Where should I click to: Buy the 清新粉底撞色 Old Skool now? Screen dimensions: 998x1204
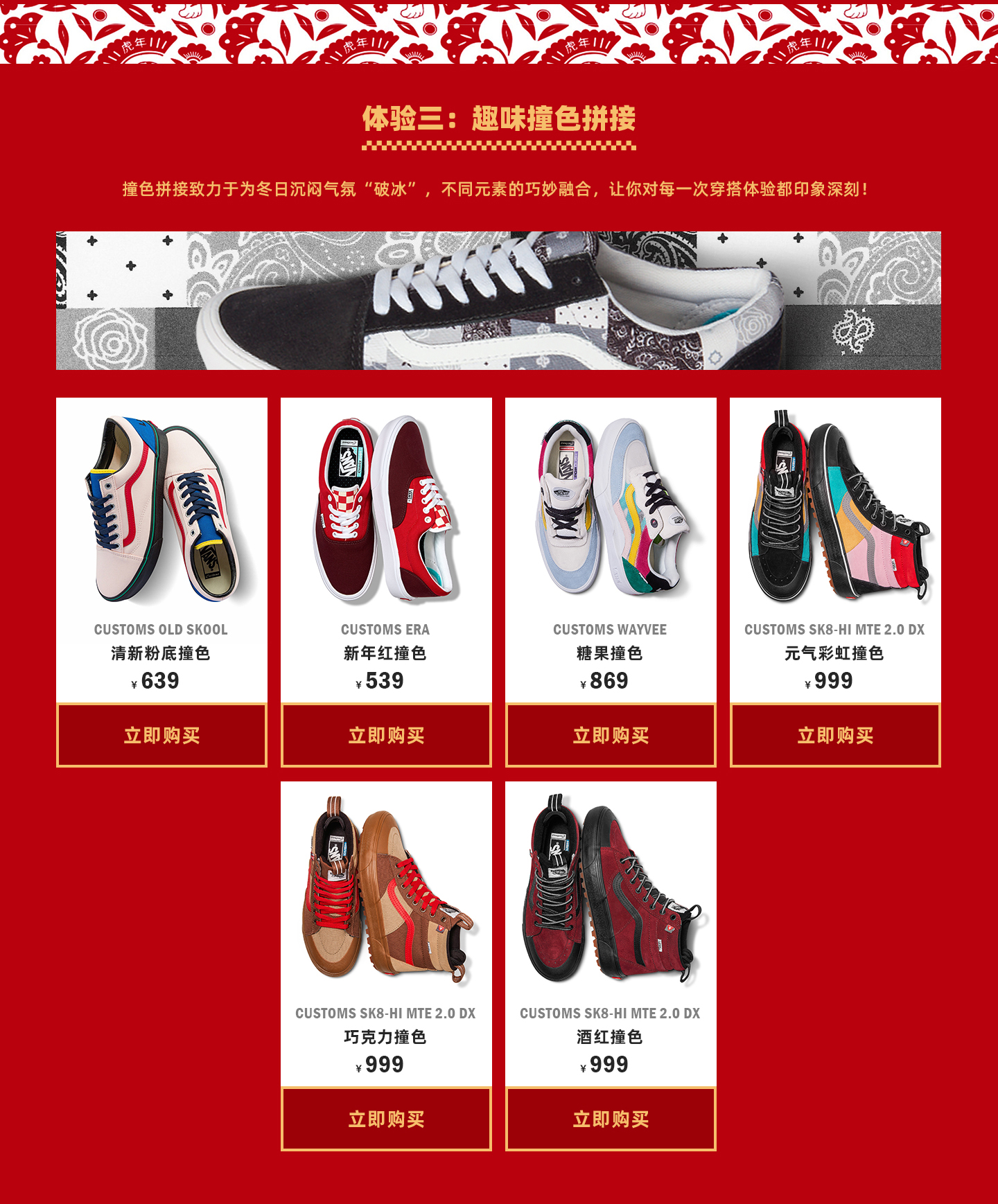click(161, 735)
